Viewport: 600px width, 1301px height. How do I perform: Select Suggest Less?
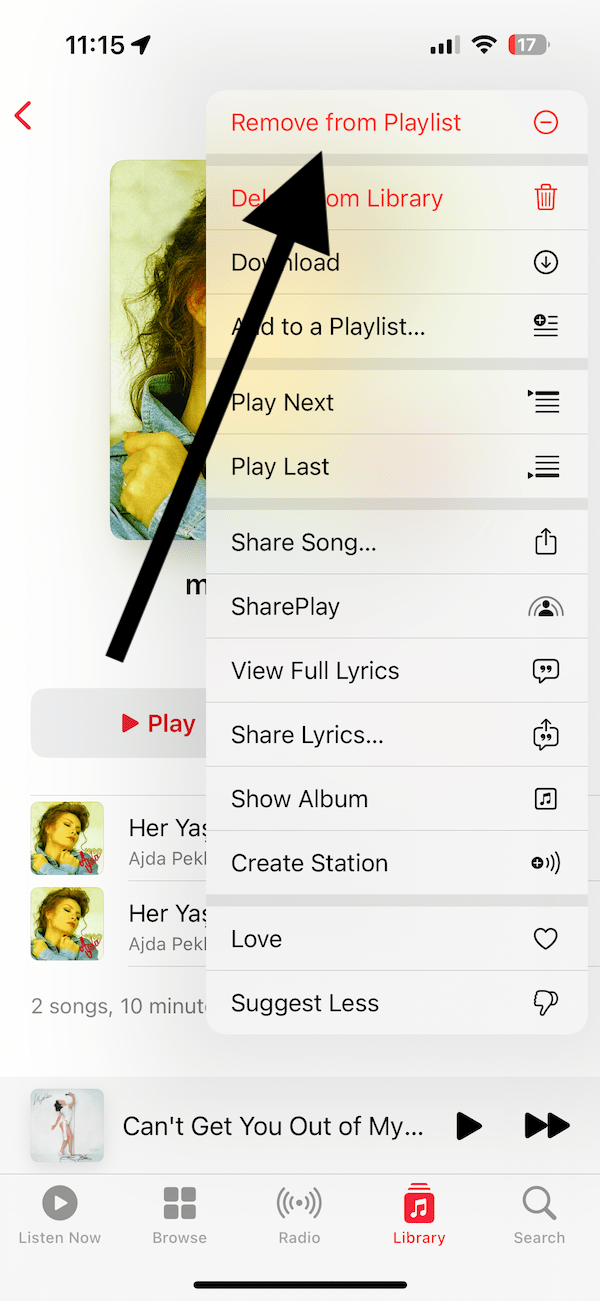point(396,1002)
